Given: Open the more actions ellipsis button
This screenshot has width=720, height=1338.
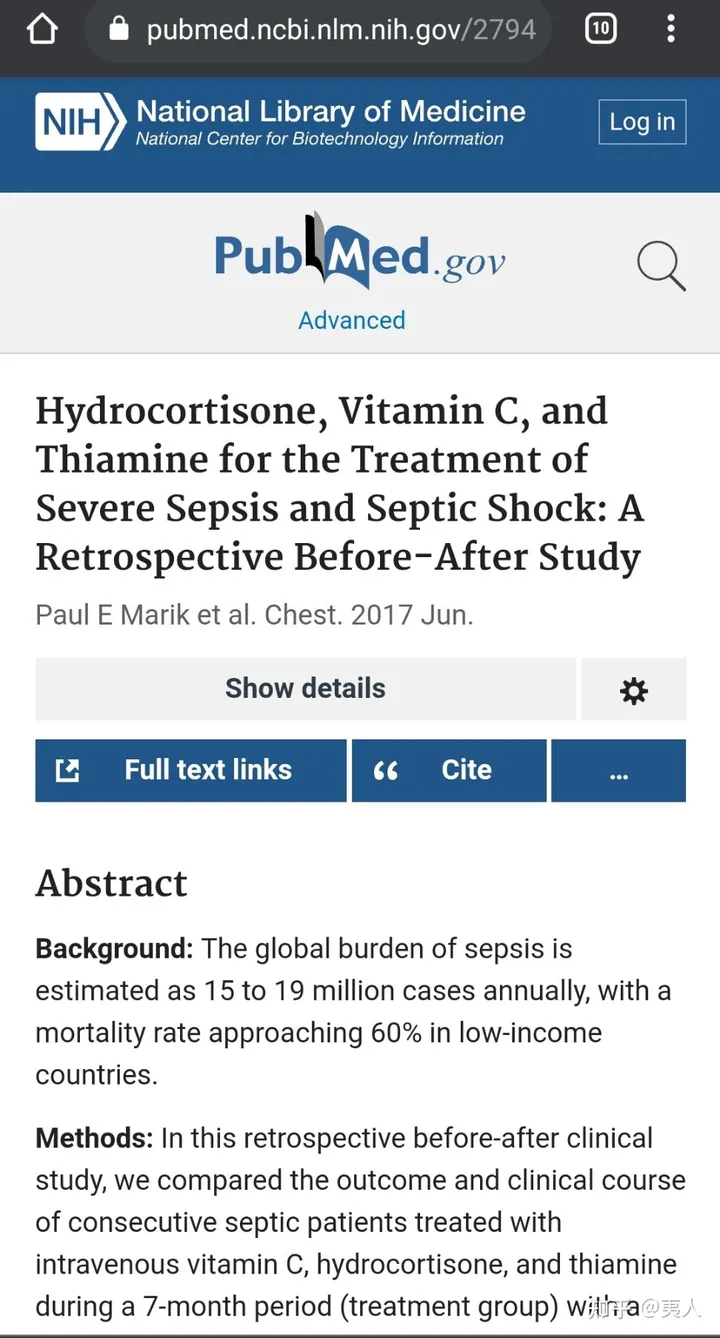Looking at the screenshot, I should pyautogui.click(x=618, y=770).
